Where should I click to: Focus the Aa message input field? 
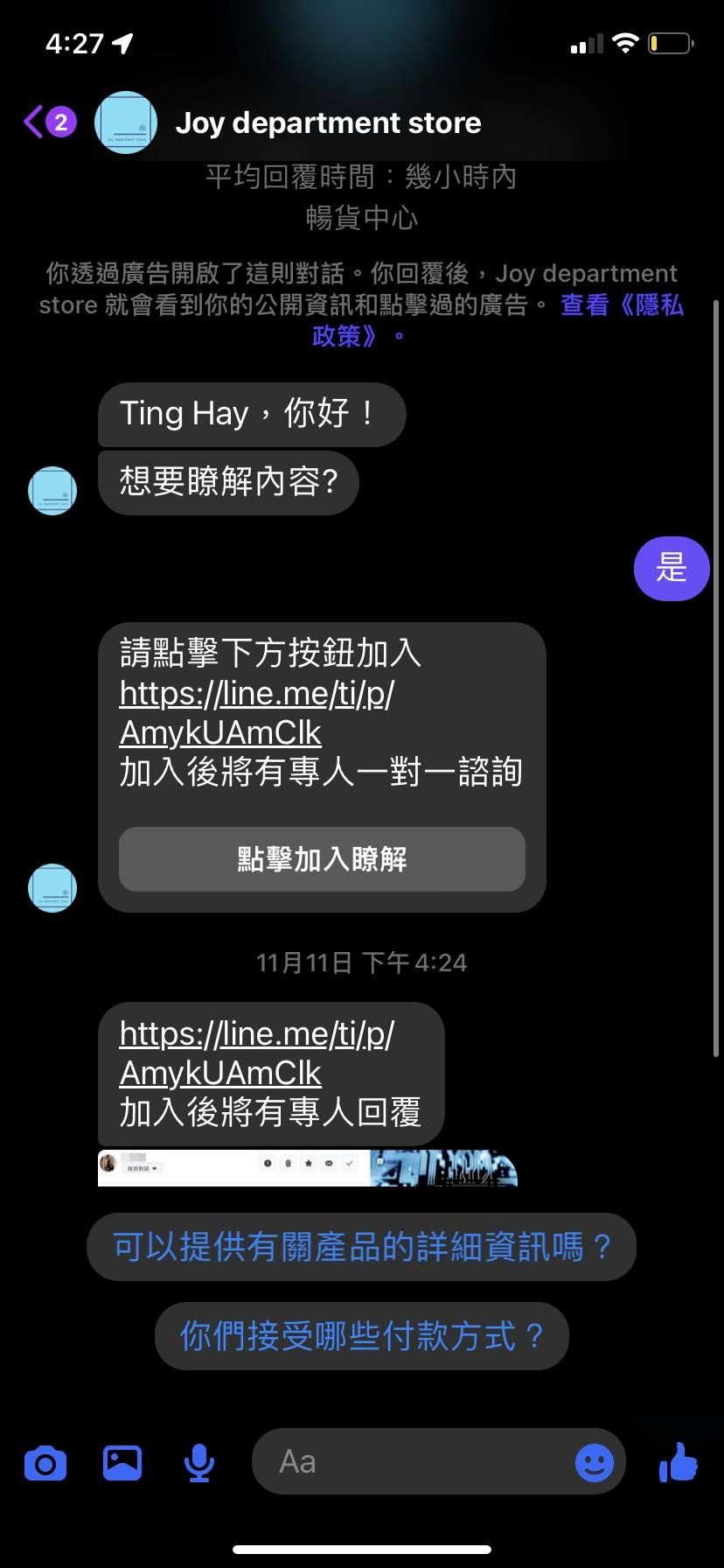coord(411,1463)
